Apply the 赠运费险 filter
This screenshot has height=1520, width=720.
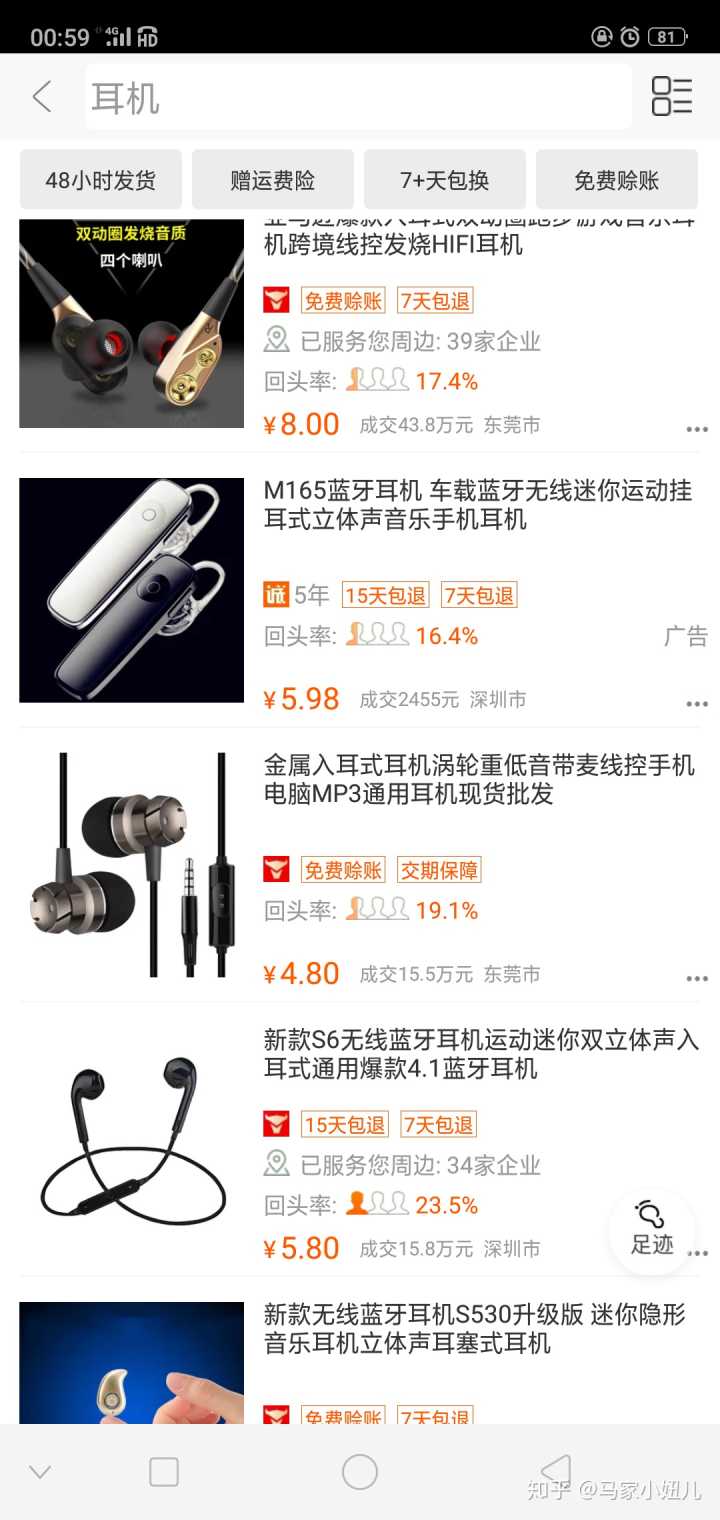[273, 180]
